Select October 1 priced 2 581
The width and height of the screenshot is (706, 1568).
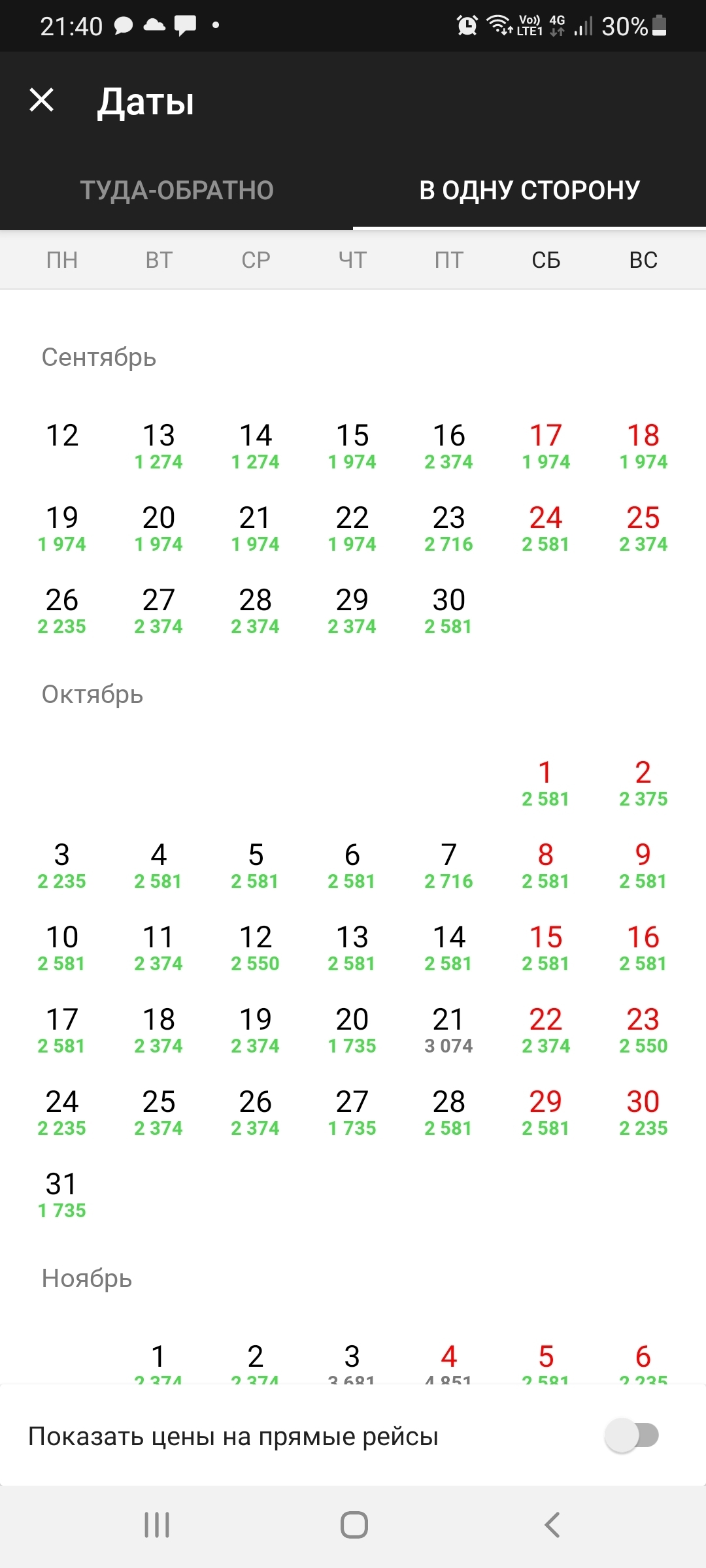545,783
